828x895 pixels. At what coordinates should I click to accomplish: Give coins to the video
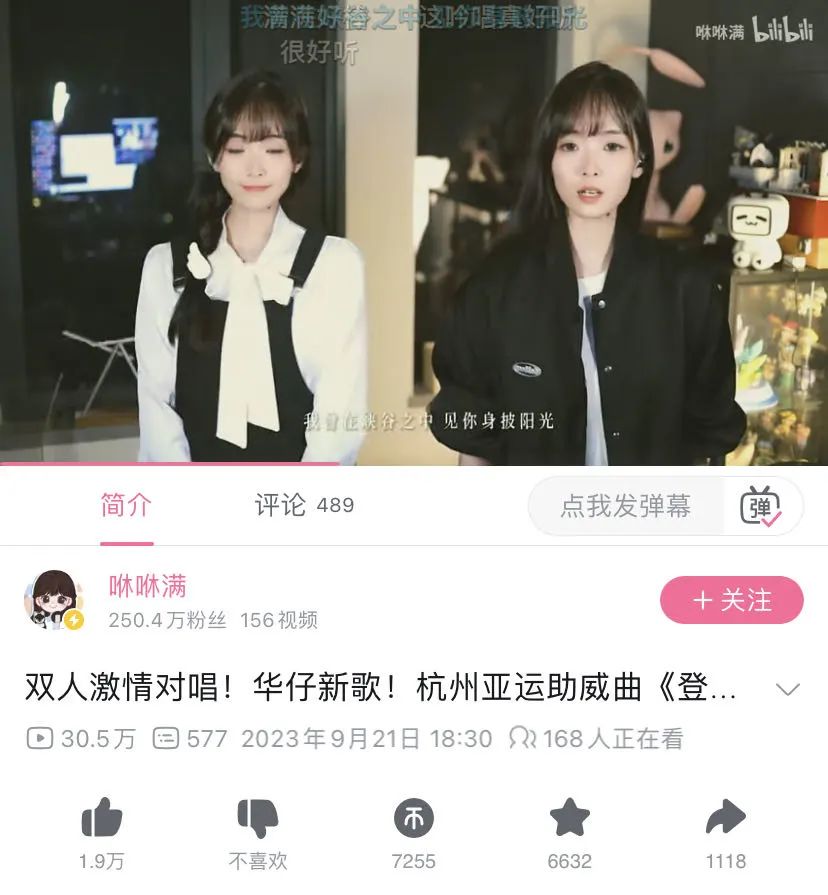tap(413, 819)
